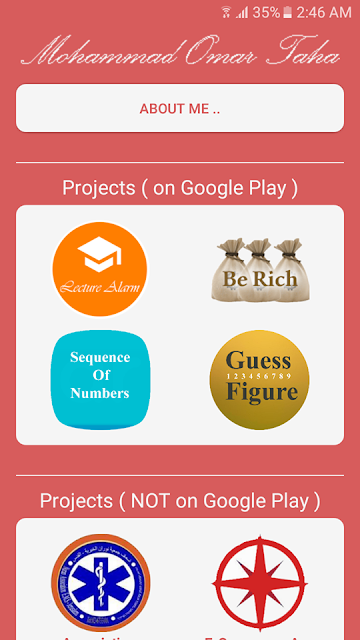360x640 pixels.
Task: Open the Lecture Alarm project
Action: (x=100, y=269)
